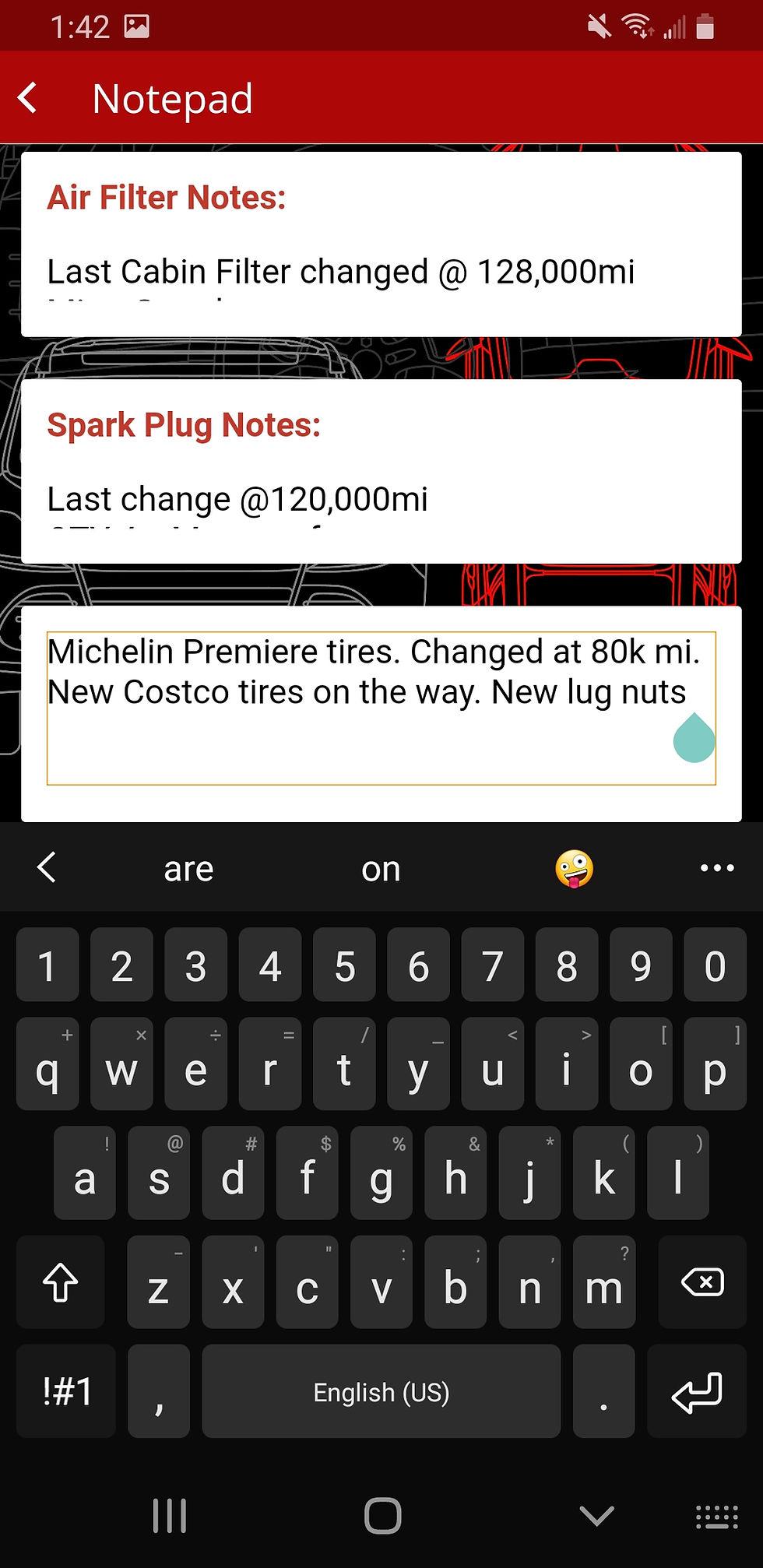This screenshot has height=1568, width=763.
Task: Edit the Spark Plug Notes card
Action: [381, 470]
